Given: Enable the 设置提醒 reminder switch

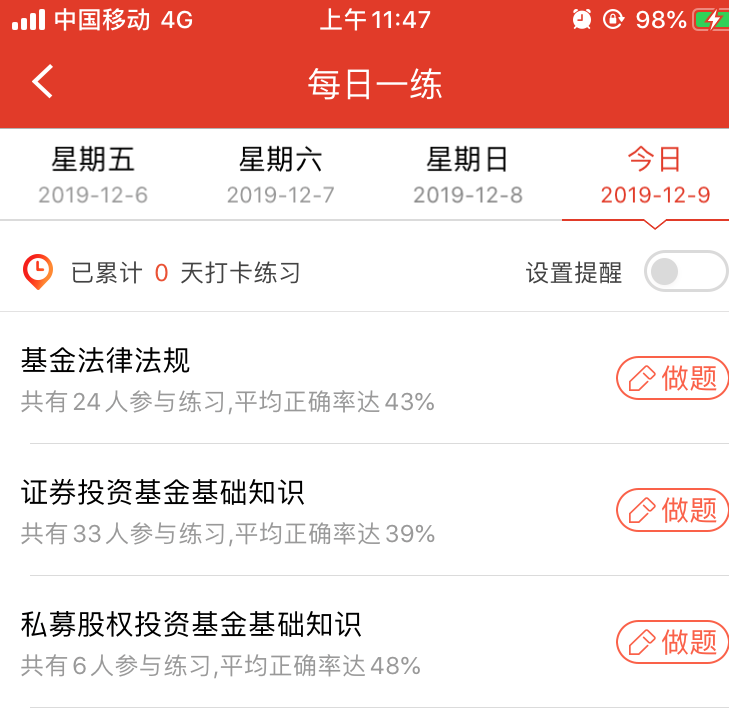Looking at the screenshot, I should [x=685, y=272].
